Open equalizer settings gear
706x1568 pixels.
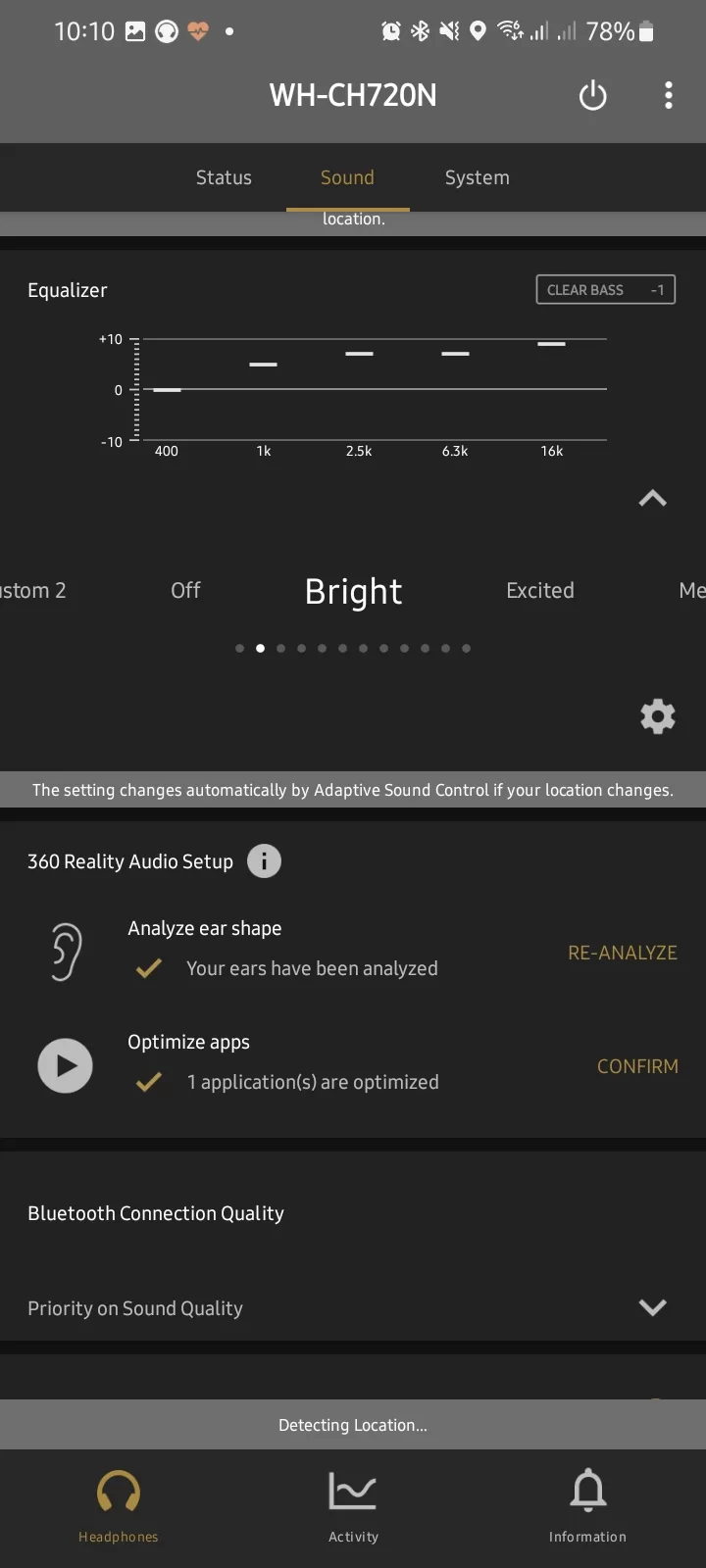coord(657,716)
